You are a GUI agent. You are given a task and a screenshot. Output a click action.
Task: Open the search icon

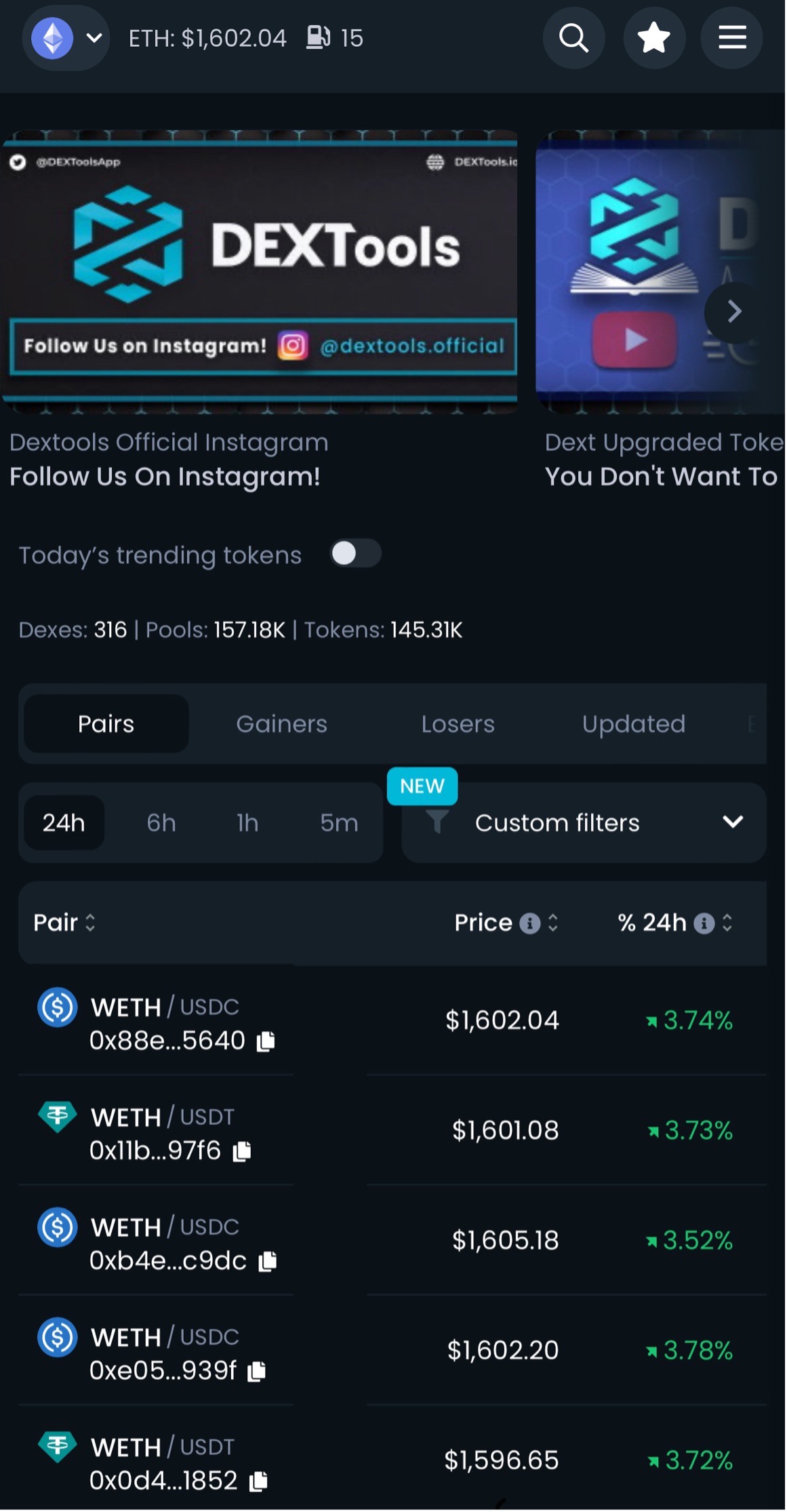573,38
